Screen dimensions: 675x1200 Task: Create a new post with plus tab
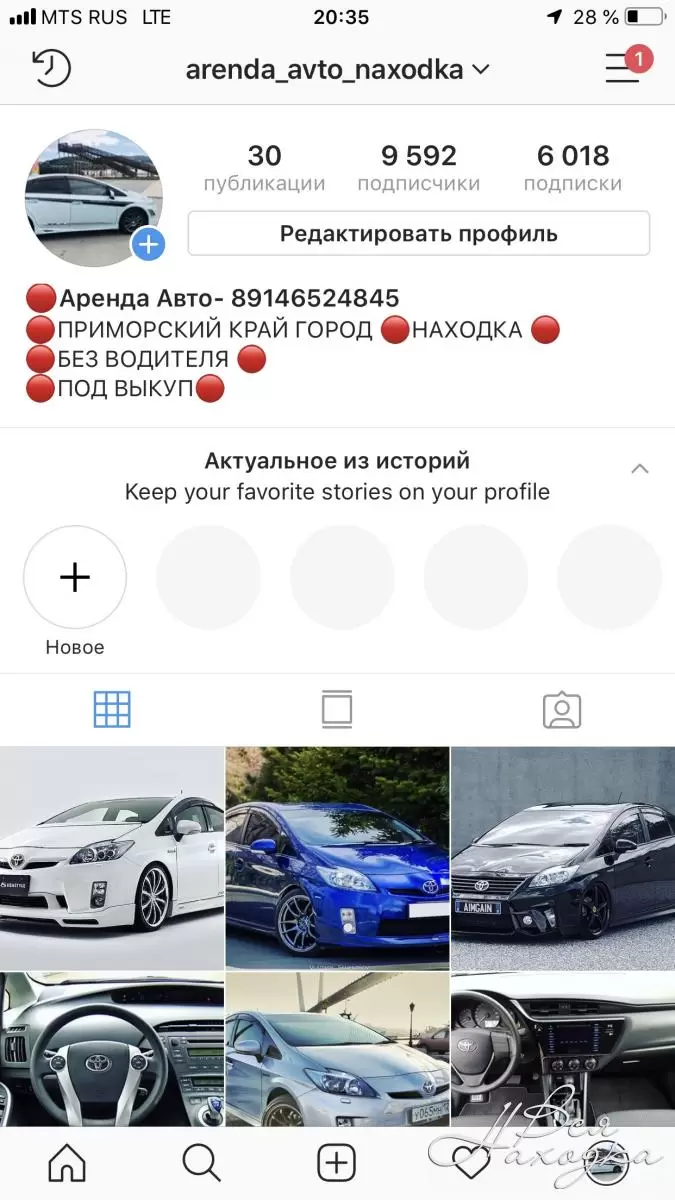point(337,1162)
